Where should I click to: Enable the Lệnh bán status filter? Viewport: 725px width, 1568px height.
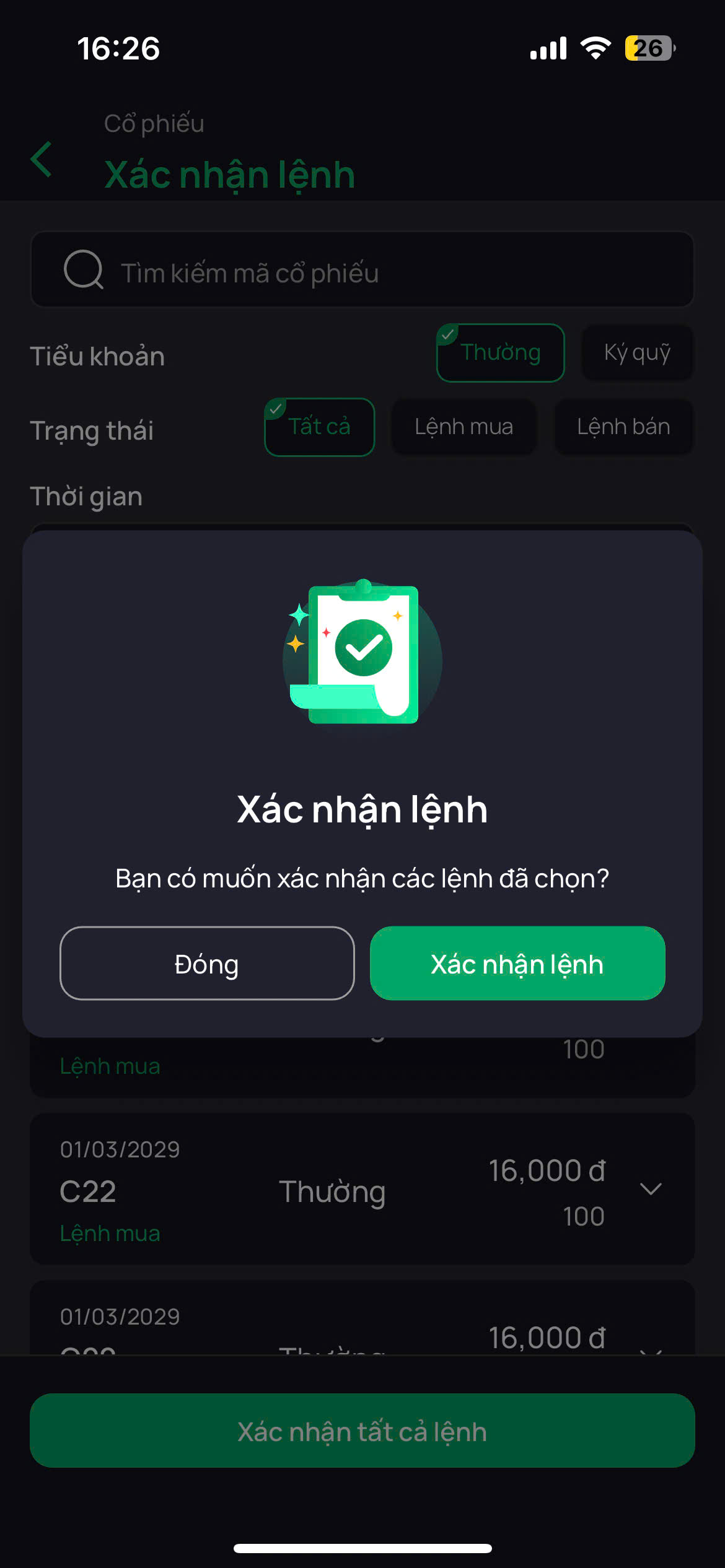pyautogui.click(x=623, y=427)
